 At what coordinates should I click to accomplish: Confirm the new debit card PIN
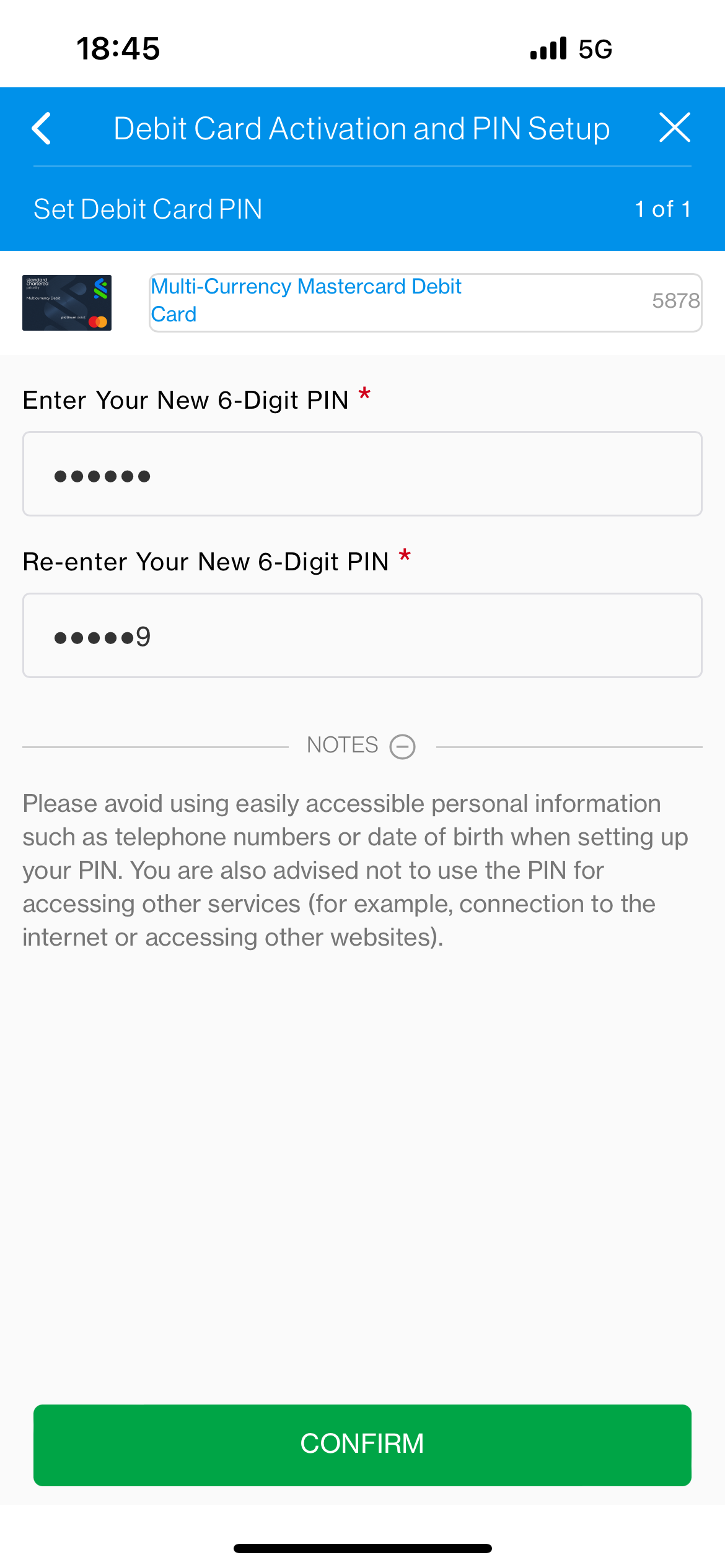[x=362, y=1444]
